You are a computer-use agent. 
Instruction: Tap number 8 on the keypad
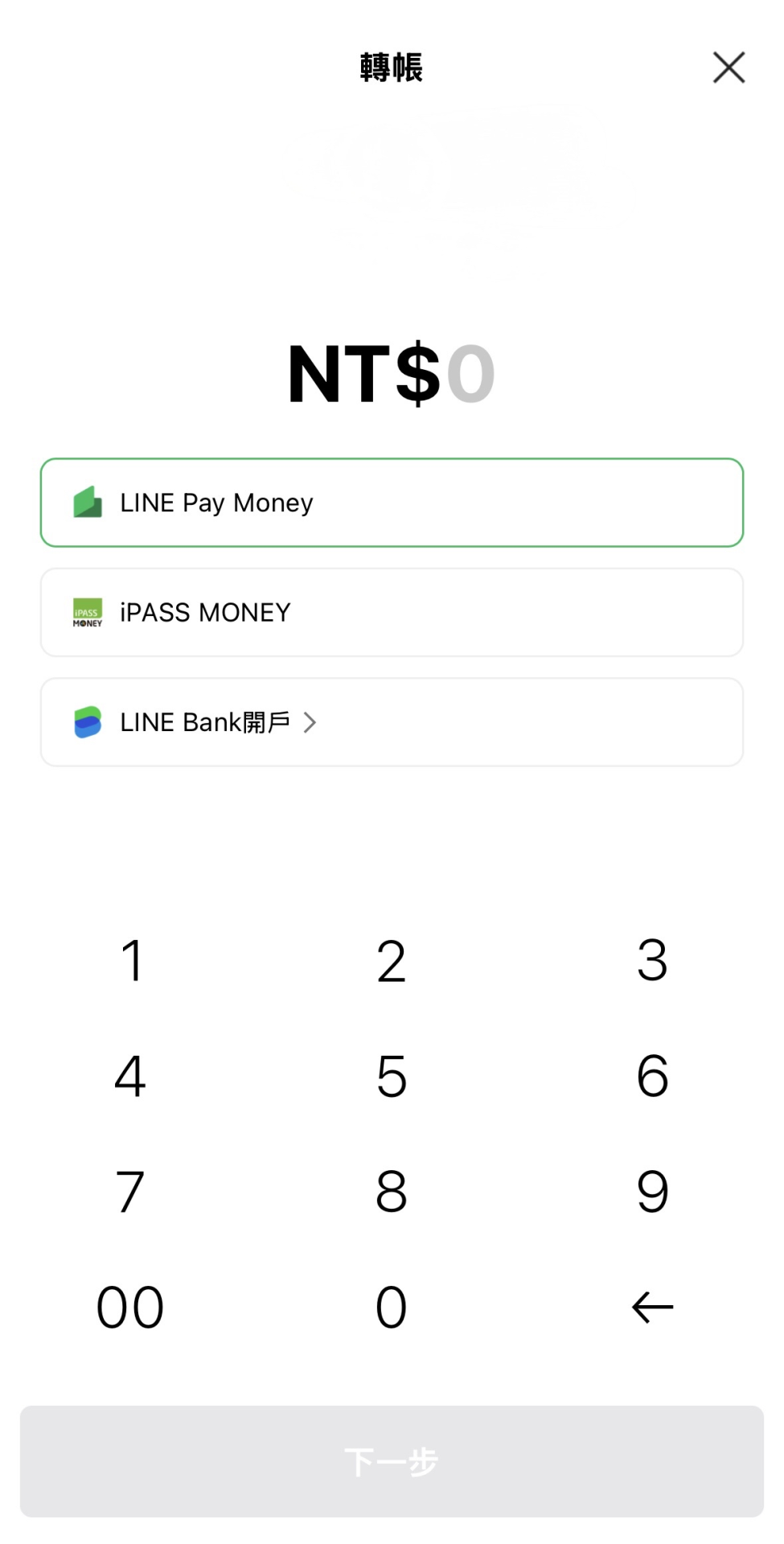click(392, 1192)
